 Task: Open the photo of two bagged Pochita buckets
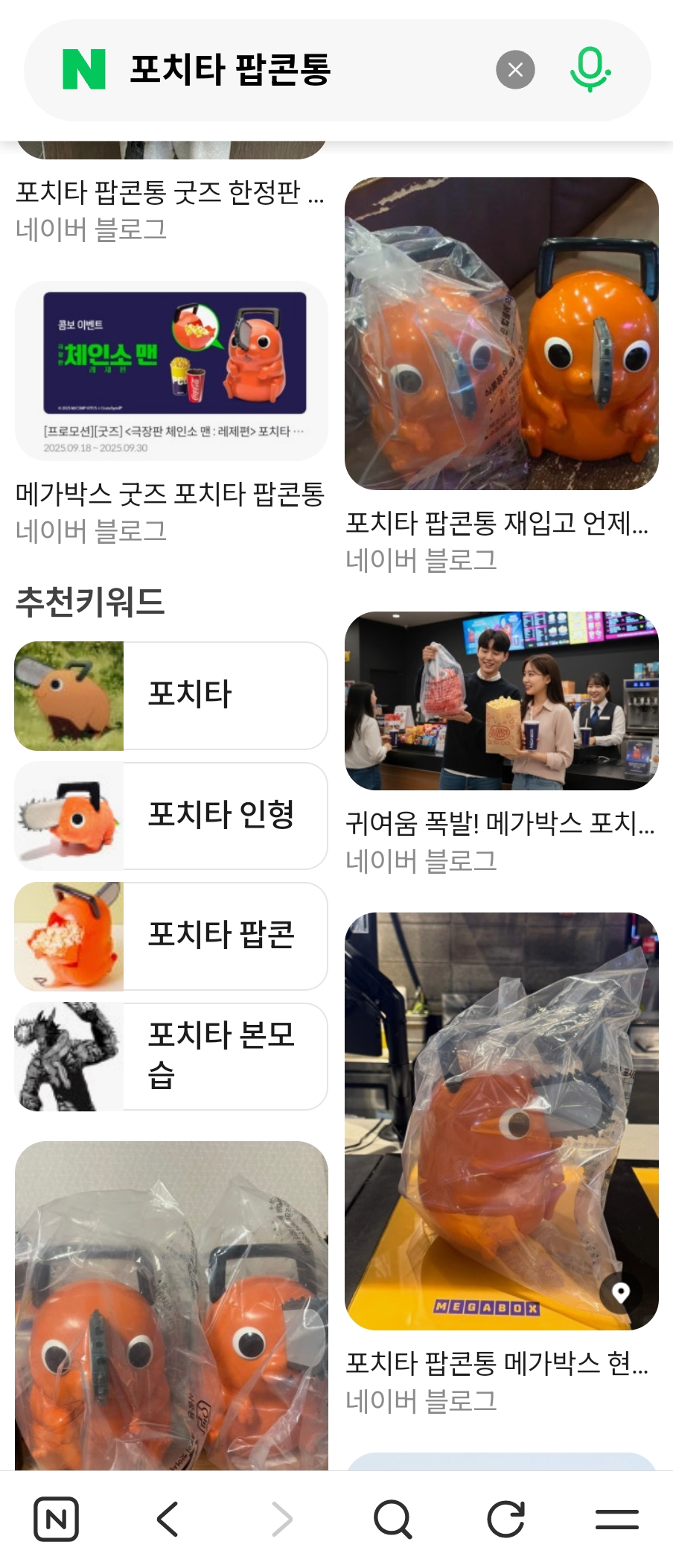(x=171, y=1305)
